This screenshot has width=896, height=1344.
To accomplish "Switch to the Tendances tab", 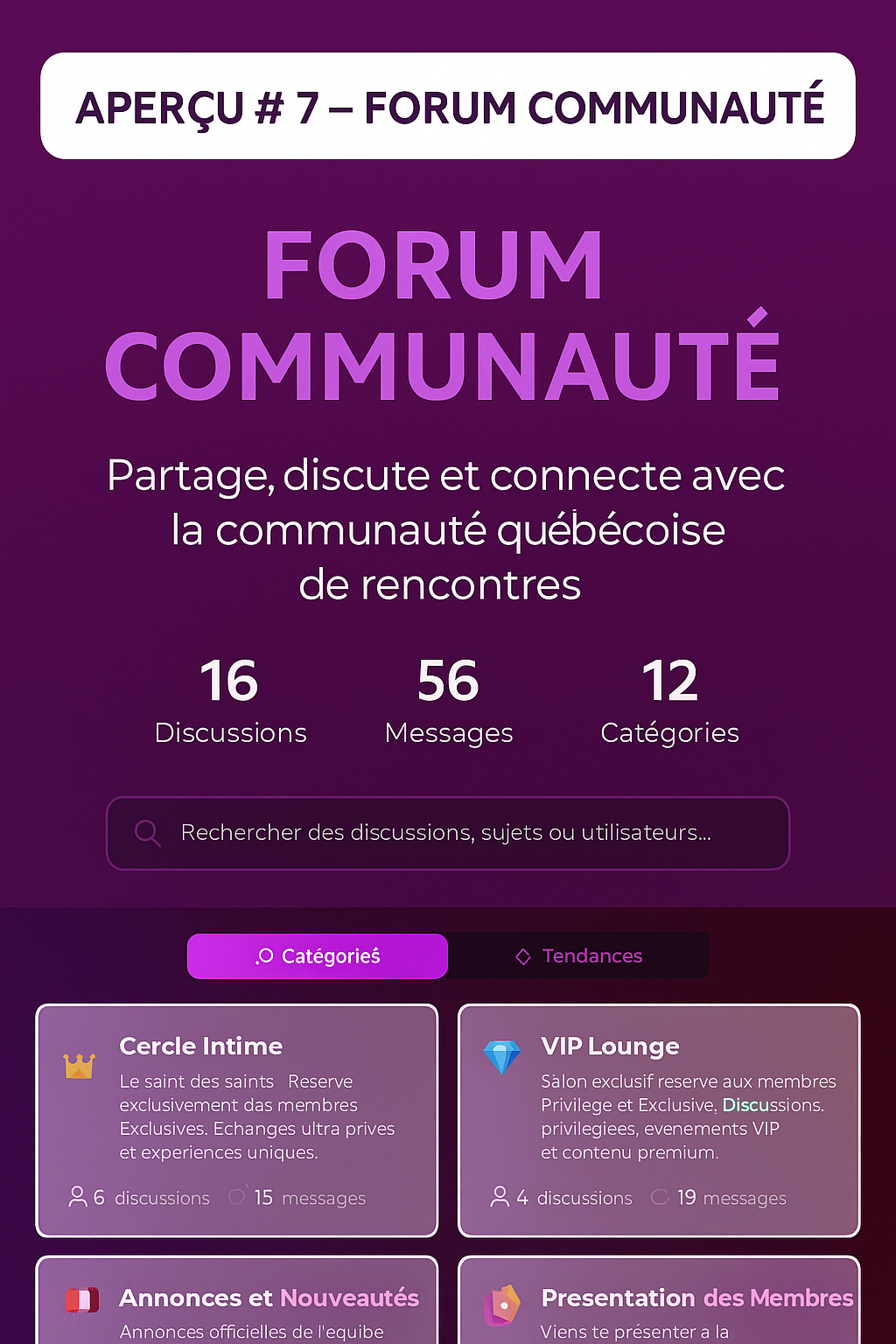I will pyautogui.click(x=579, y=955).
